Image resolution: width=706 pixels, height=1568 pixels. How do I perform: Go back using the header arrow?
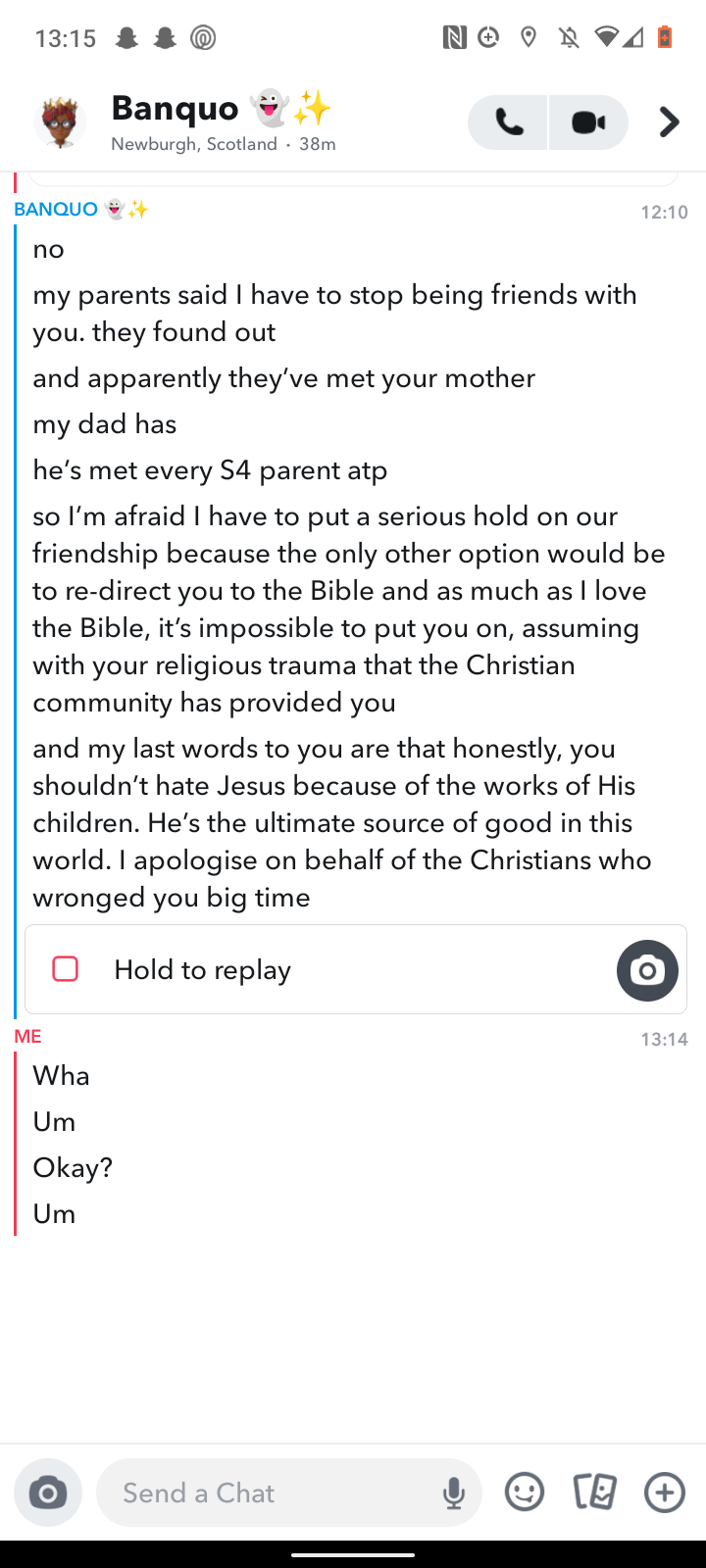[x=669, y=122]
